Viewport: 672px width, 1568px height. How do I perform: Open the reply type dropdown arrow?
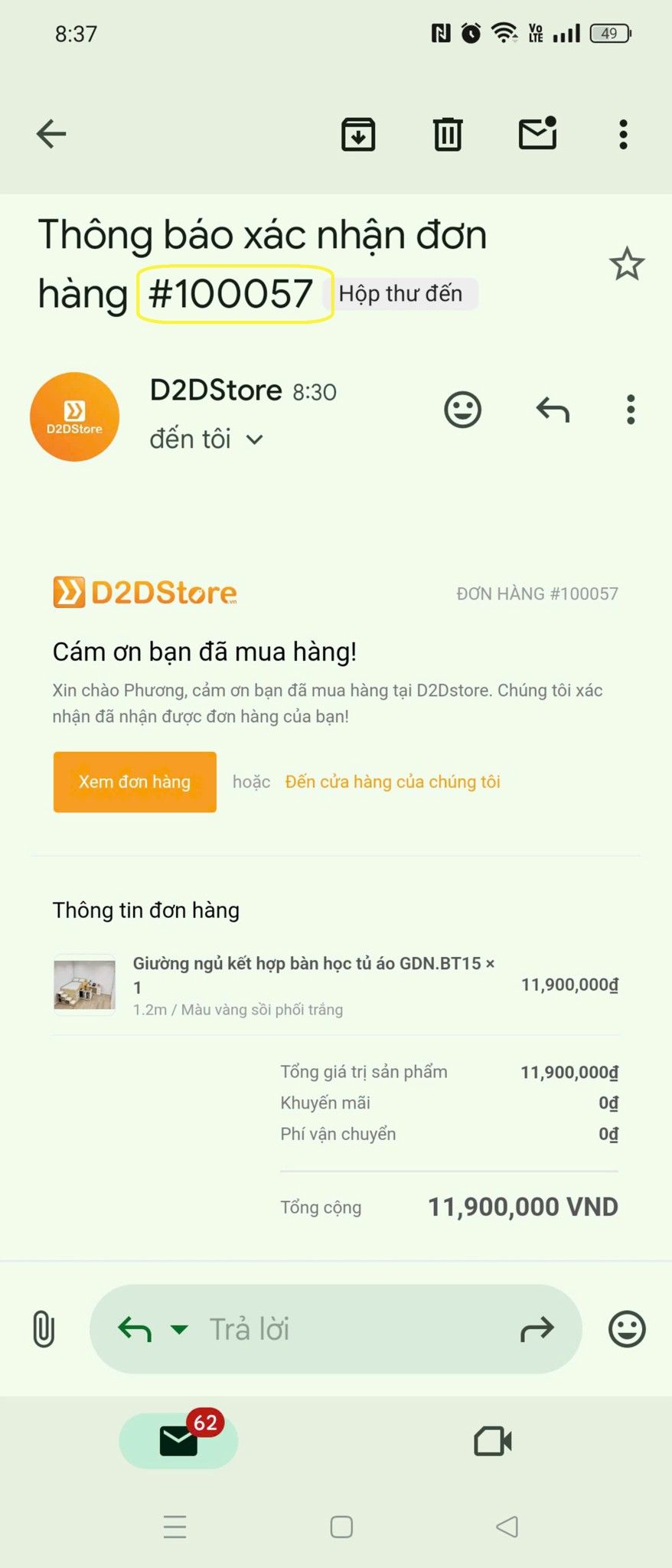point(179,1329)
